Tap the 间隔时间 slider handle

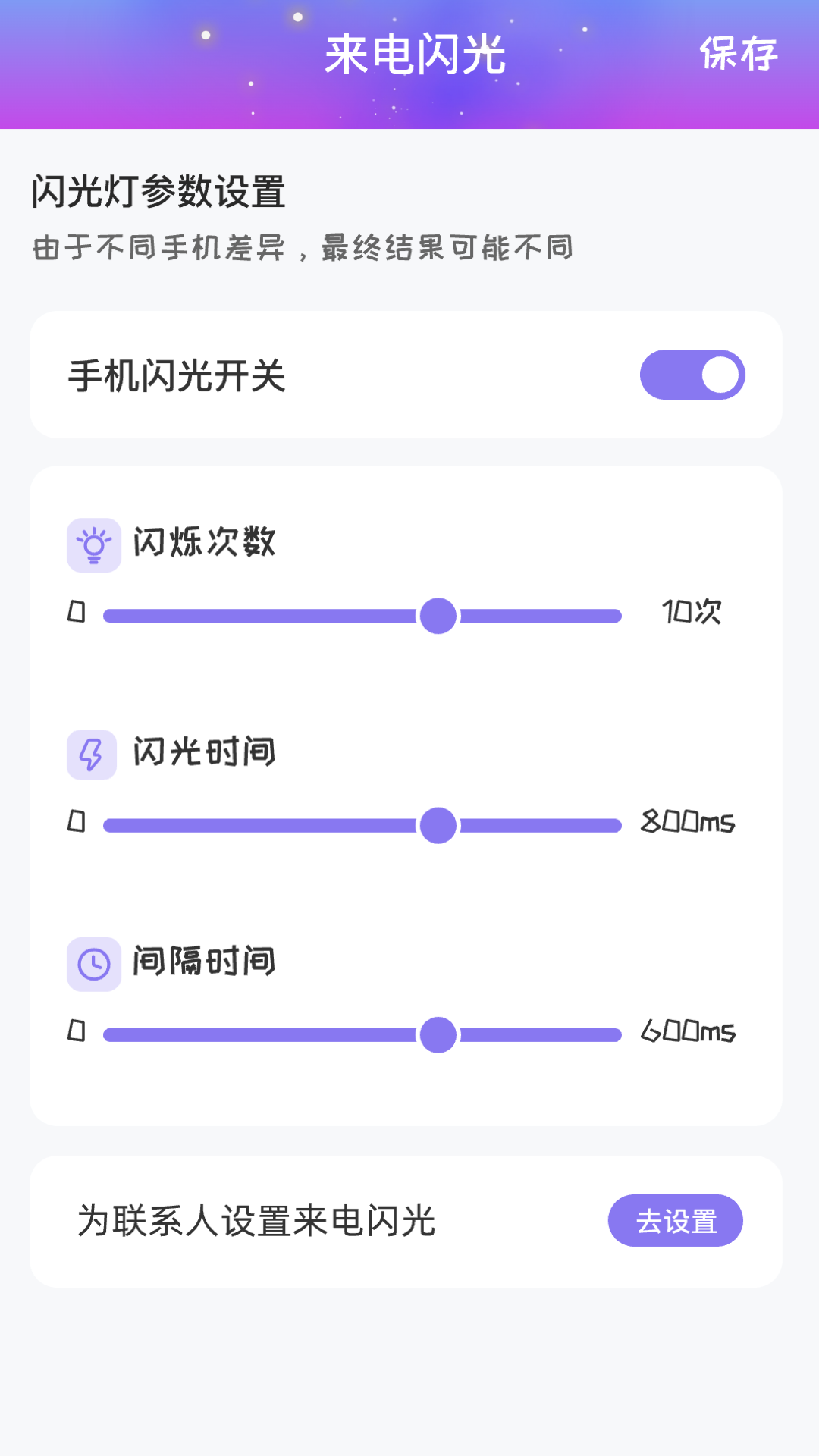[x=438, y=1035]
